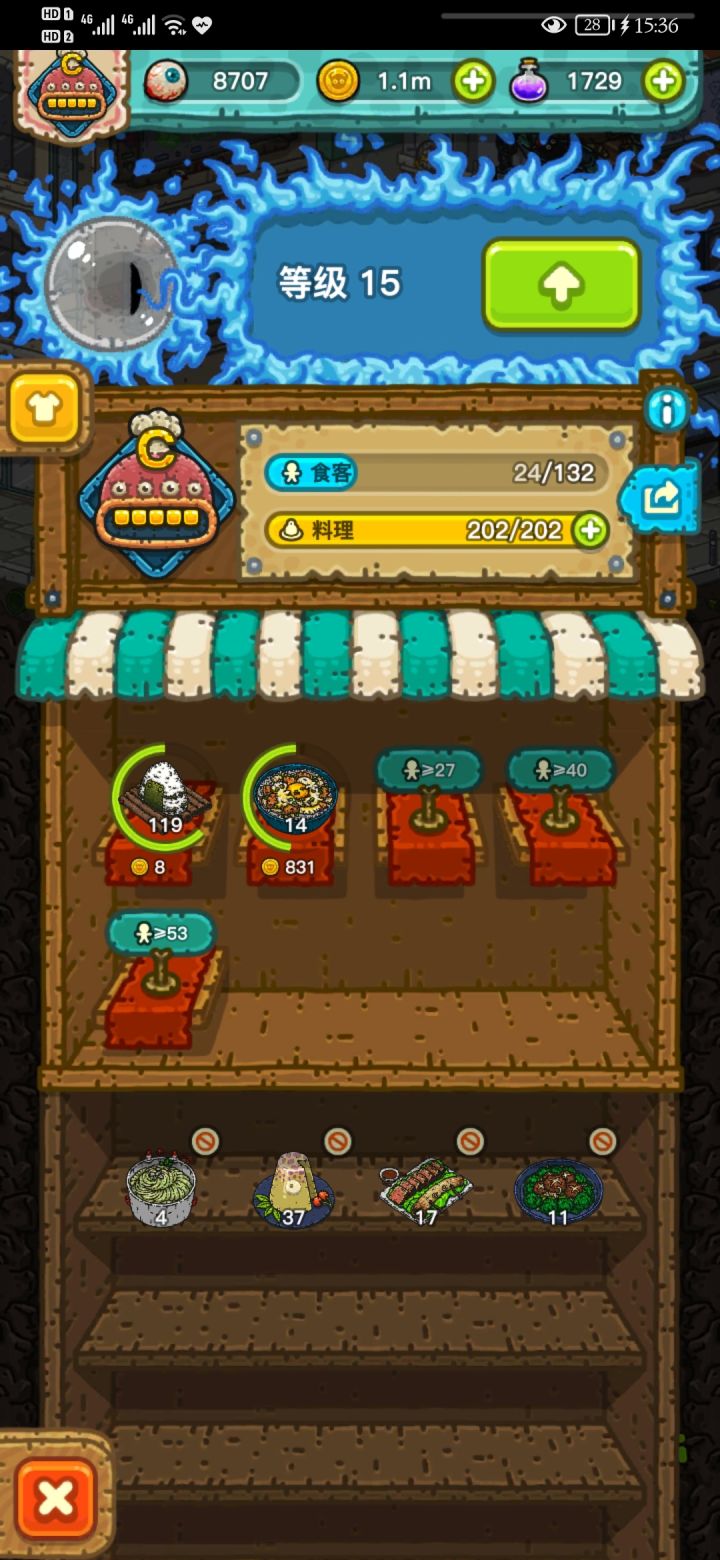Tap the purple potion currency icon
Viewport: 720px width, 1560px height.
point(528,82)
